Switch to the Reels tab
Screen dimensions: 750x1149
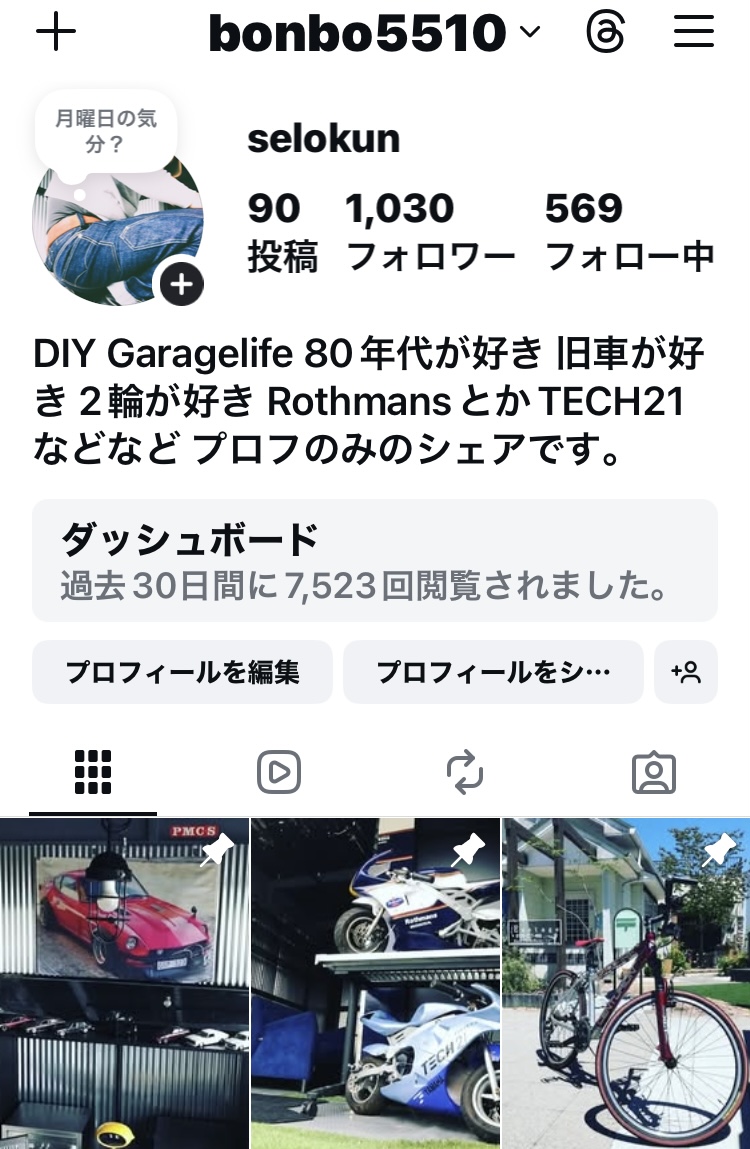pos(279,772)
